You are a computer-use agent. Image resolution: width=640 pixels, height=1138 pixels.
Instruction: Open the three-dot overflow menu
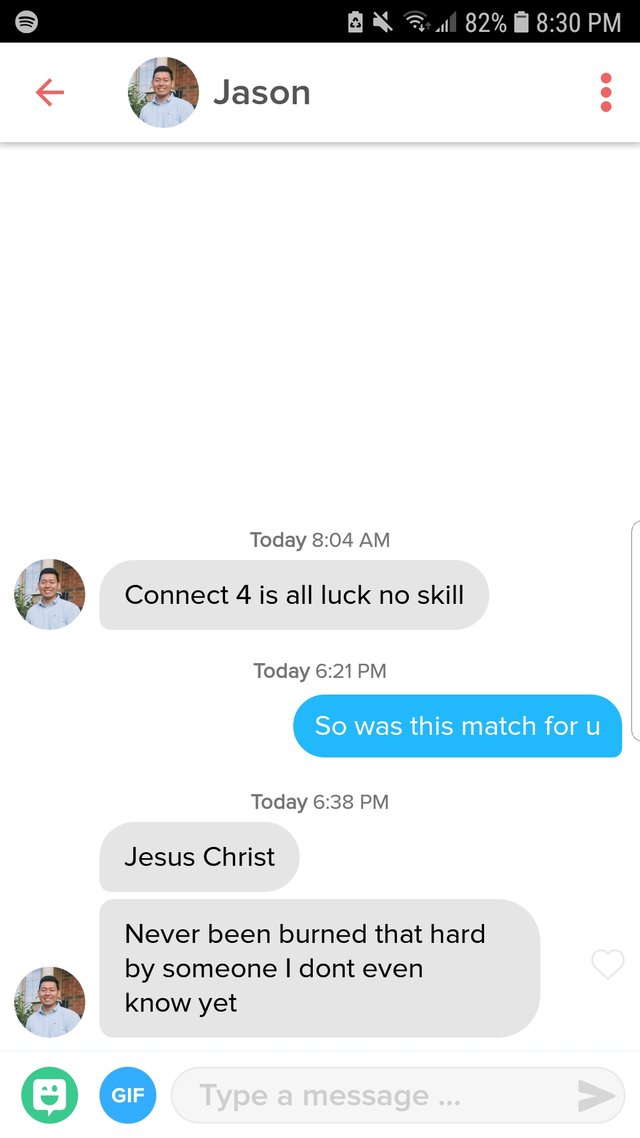(x=605, y=93)
